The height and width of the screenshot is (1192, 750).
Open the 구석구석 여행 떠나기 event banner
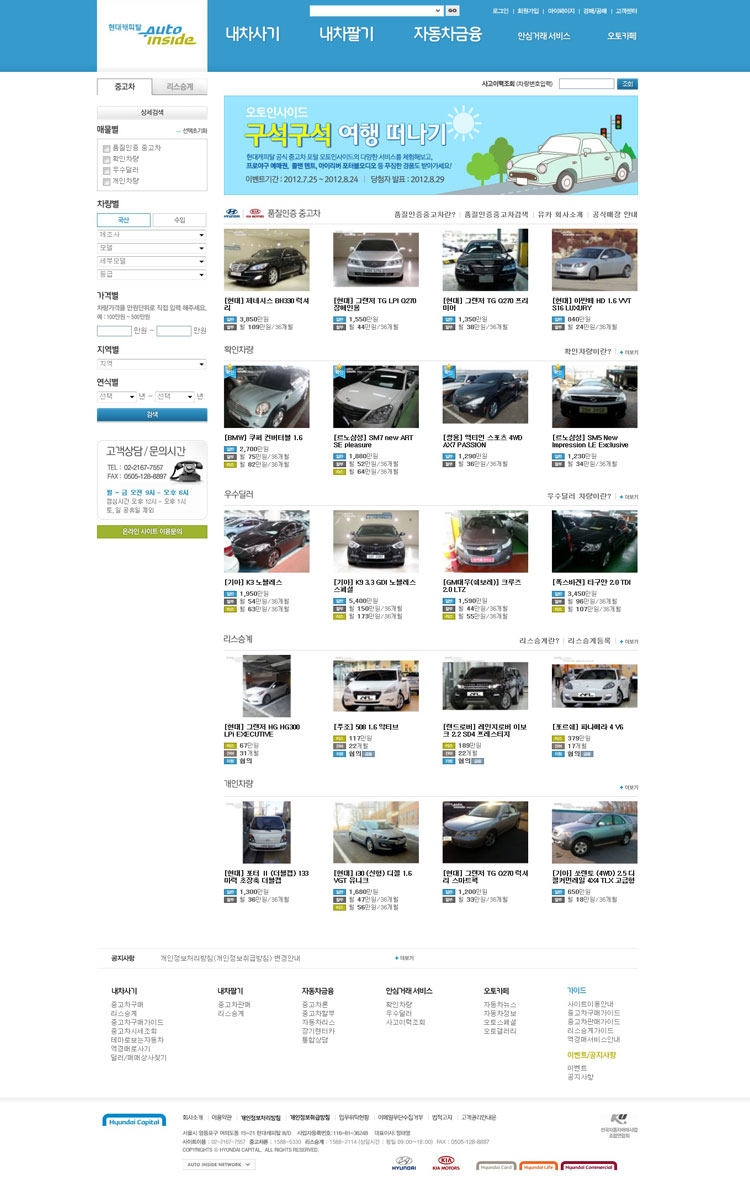tap(430, 145)
